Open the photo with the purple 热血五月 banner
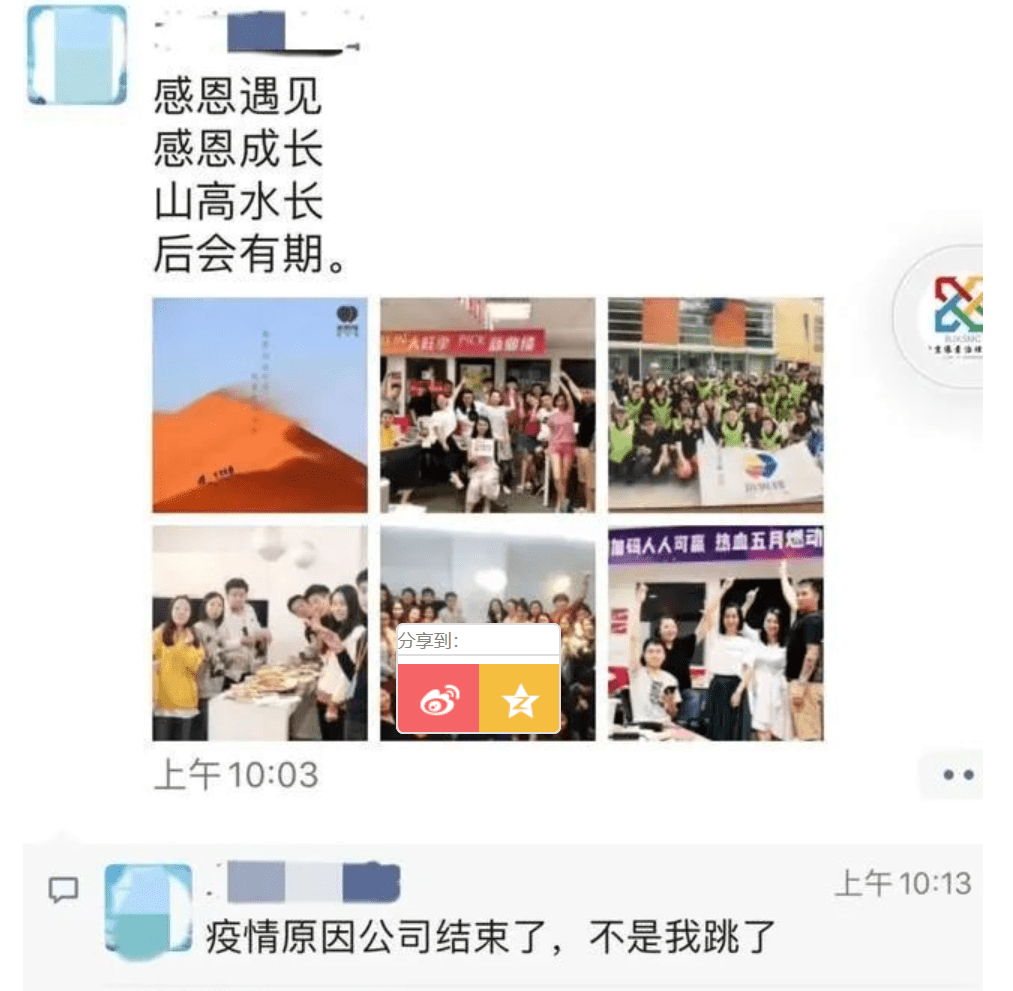Screen dimensions: 1013x991 tap(715, 633)
